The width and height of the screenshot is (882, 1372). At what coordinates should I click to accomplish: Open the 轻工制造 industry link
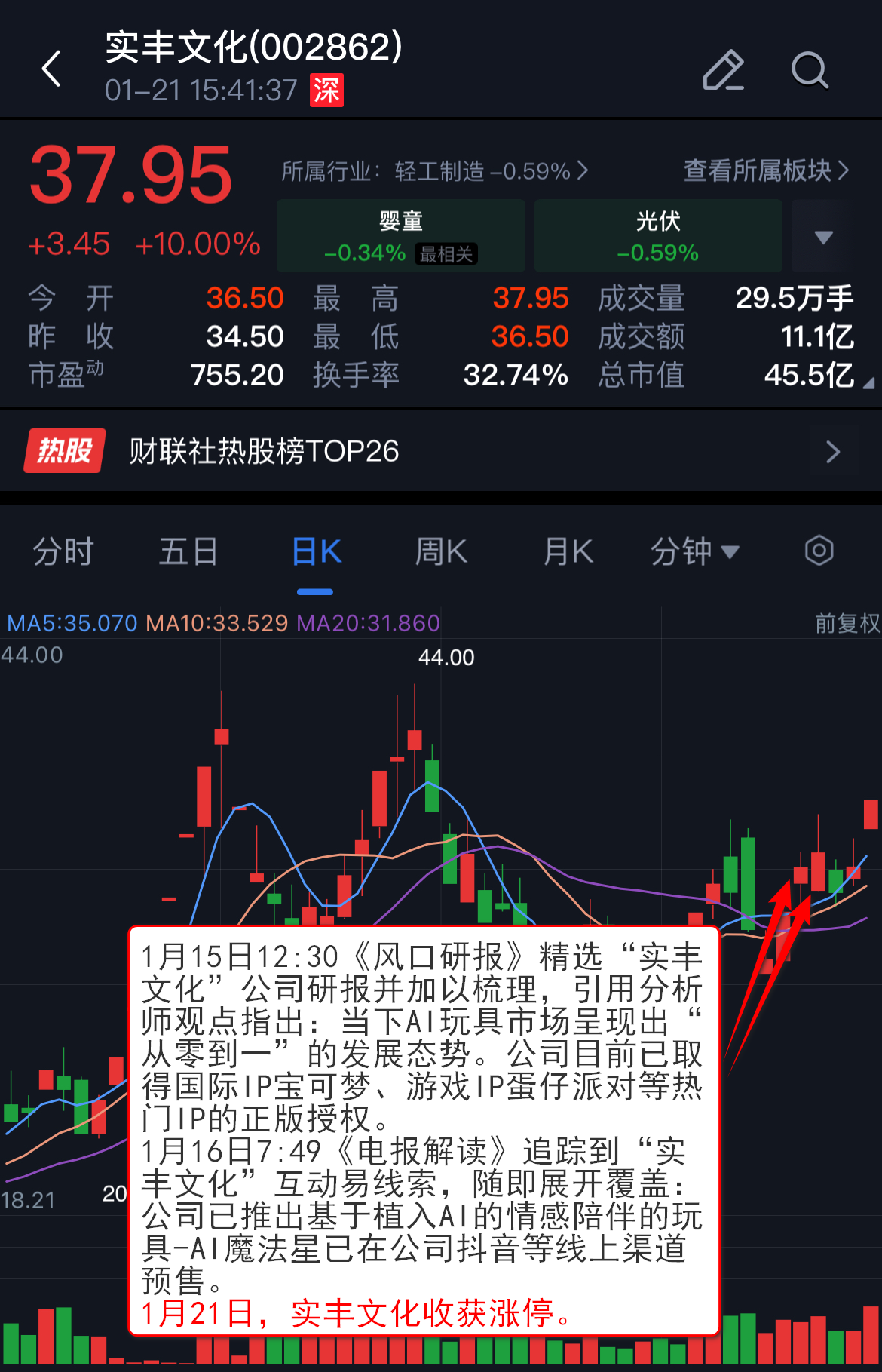434,171
